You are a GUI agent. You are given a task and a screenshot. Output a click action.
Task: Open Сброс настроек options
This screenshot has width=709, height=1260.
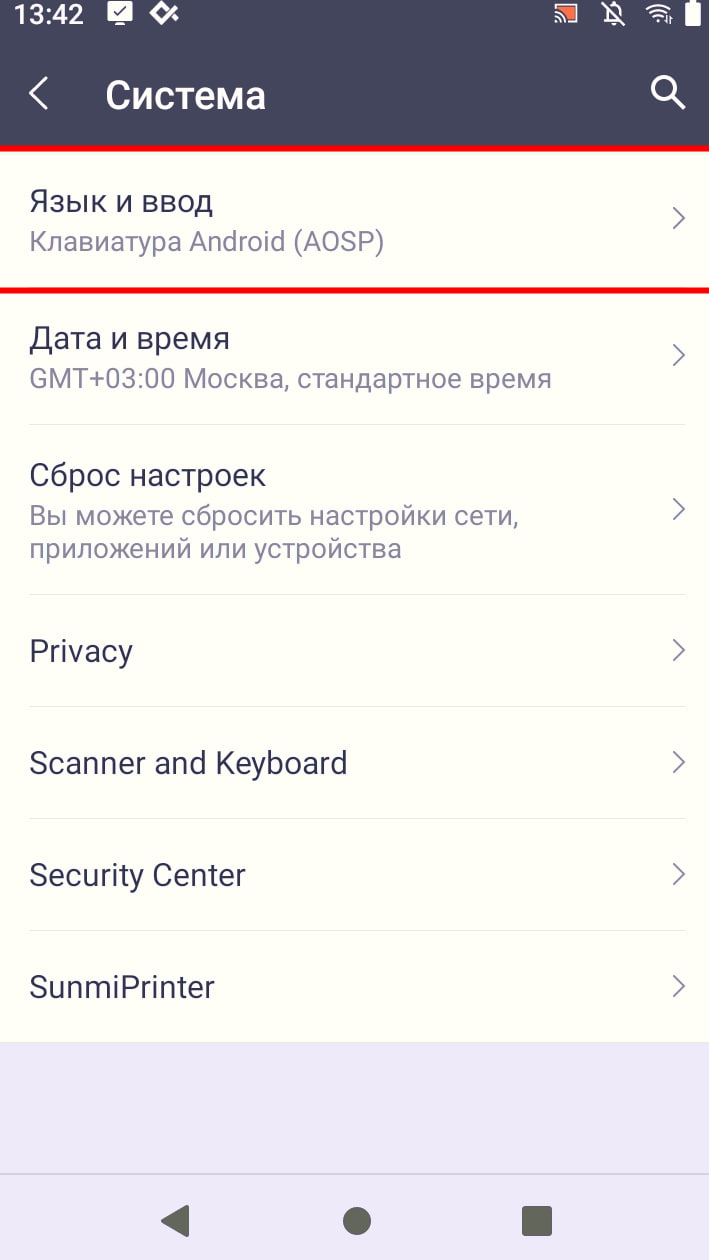click(354, 510)
